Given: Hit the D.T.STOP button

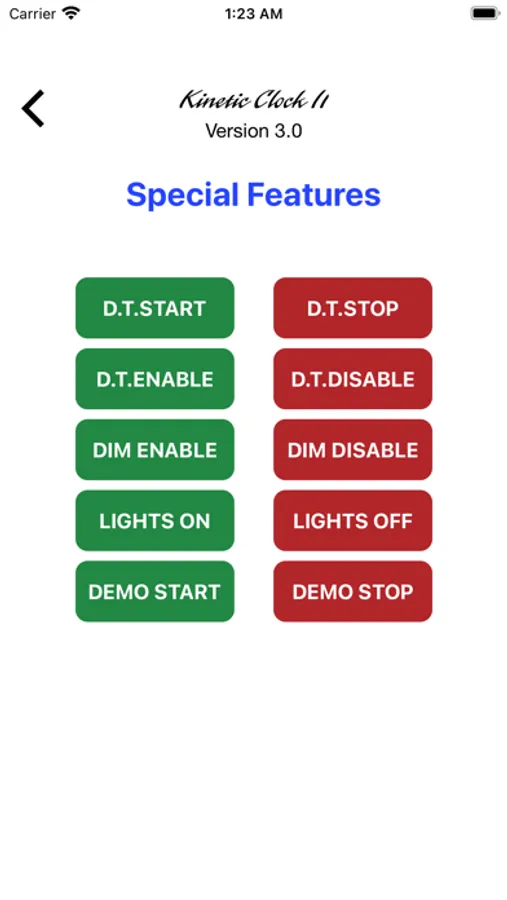Looking at the screenshot, I should (353, 308).
